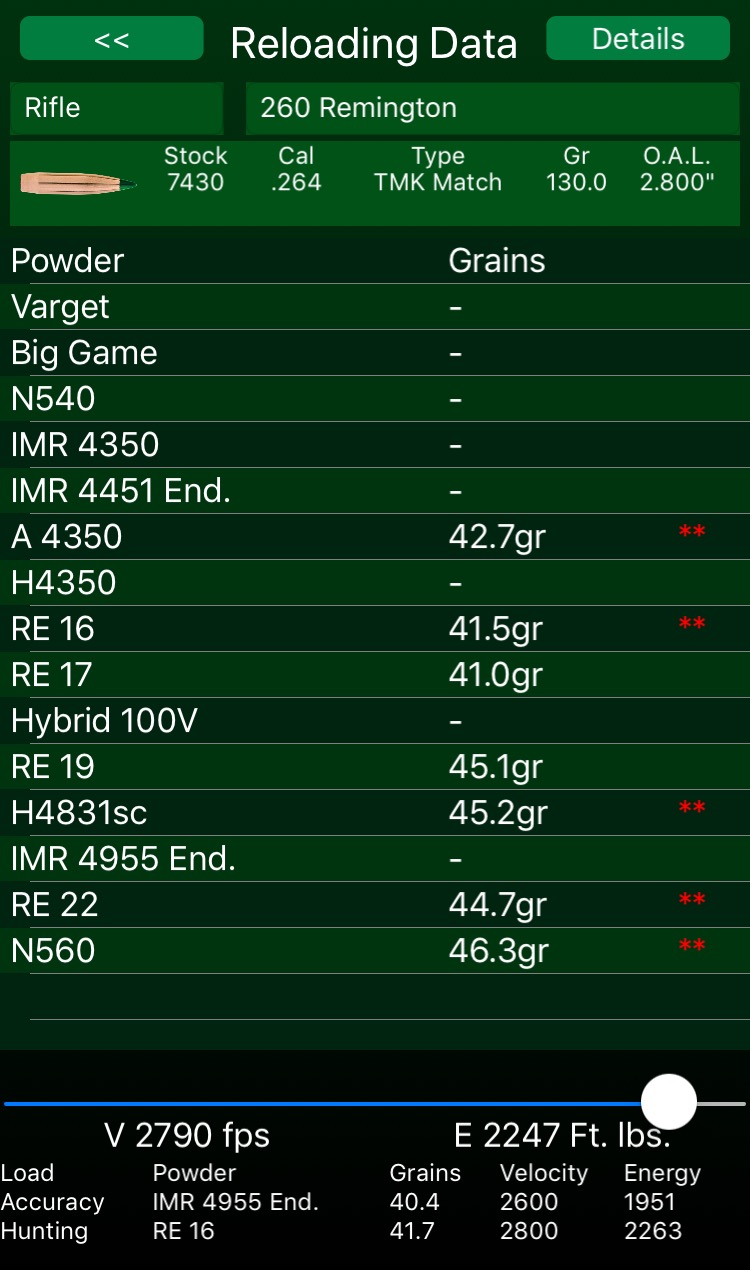Screen dimensions: 750x1270
Task: Select the Varget powder row
Action: [x=375, y=307]
